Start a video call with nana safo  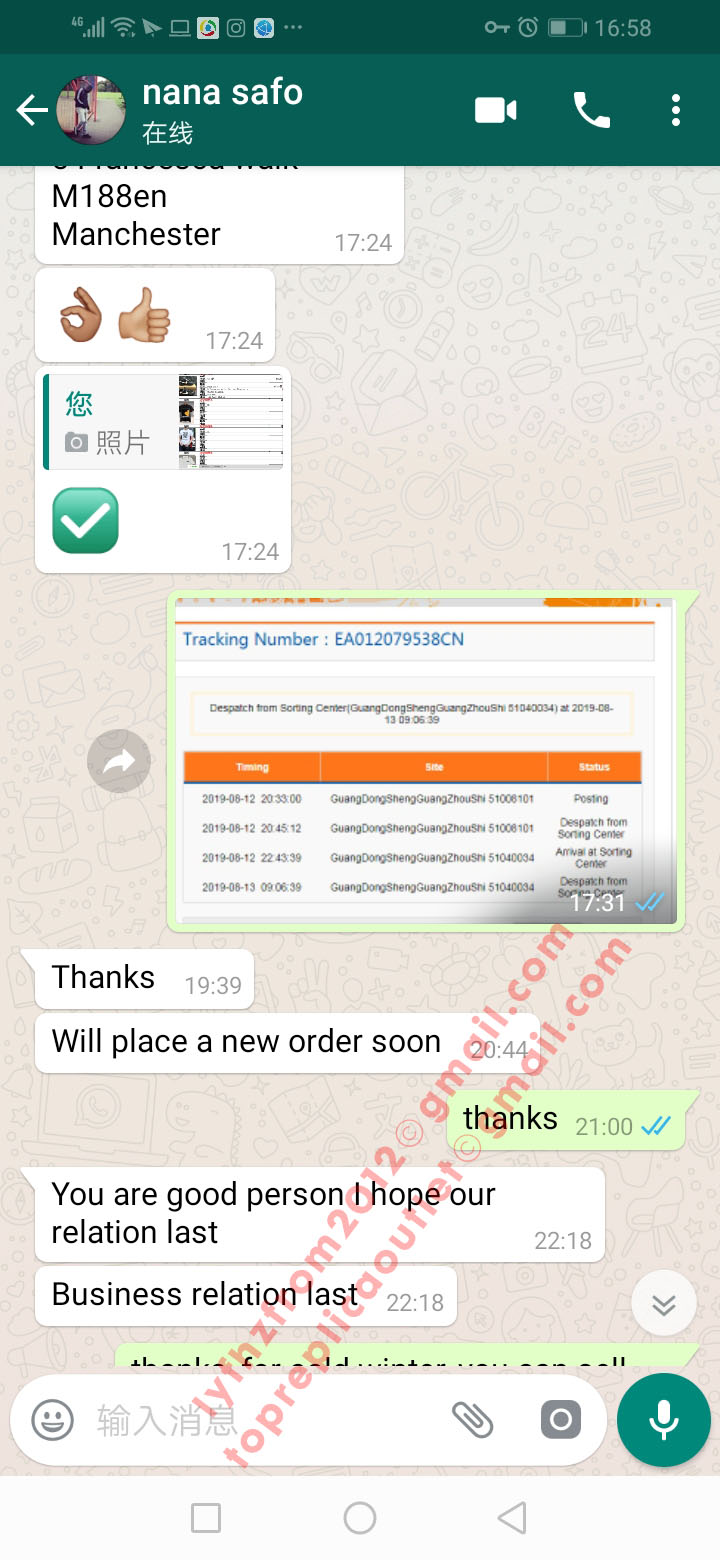coord(495,110)
